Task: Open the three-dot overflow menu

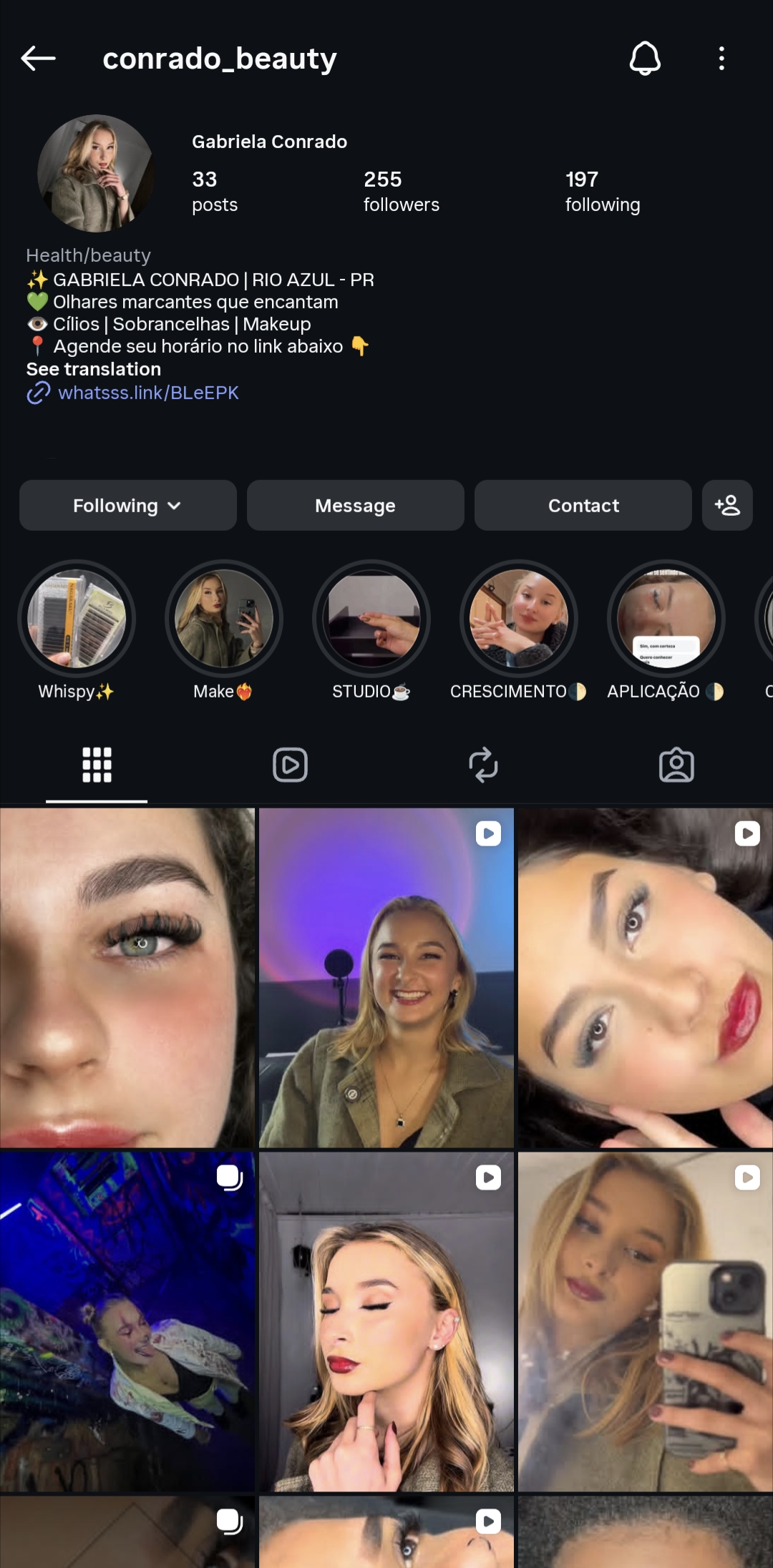Action: pyautogui.click(x=721, y=59)
